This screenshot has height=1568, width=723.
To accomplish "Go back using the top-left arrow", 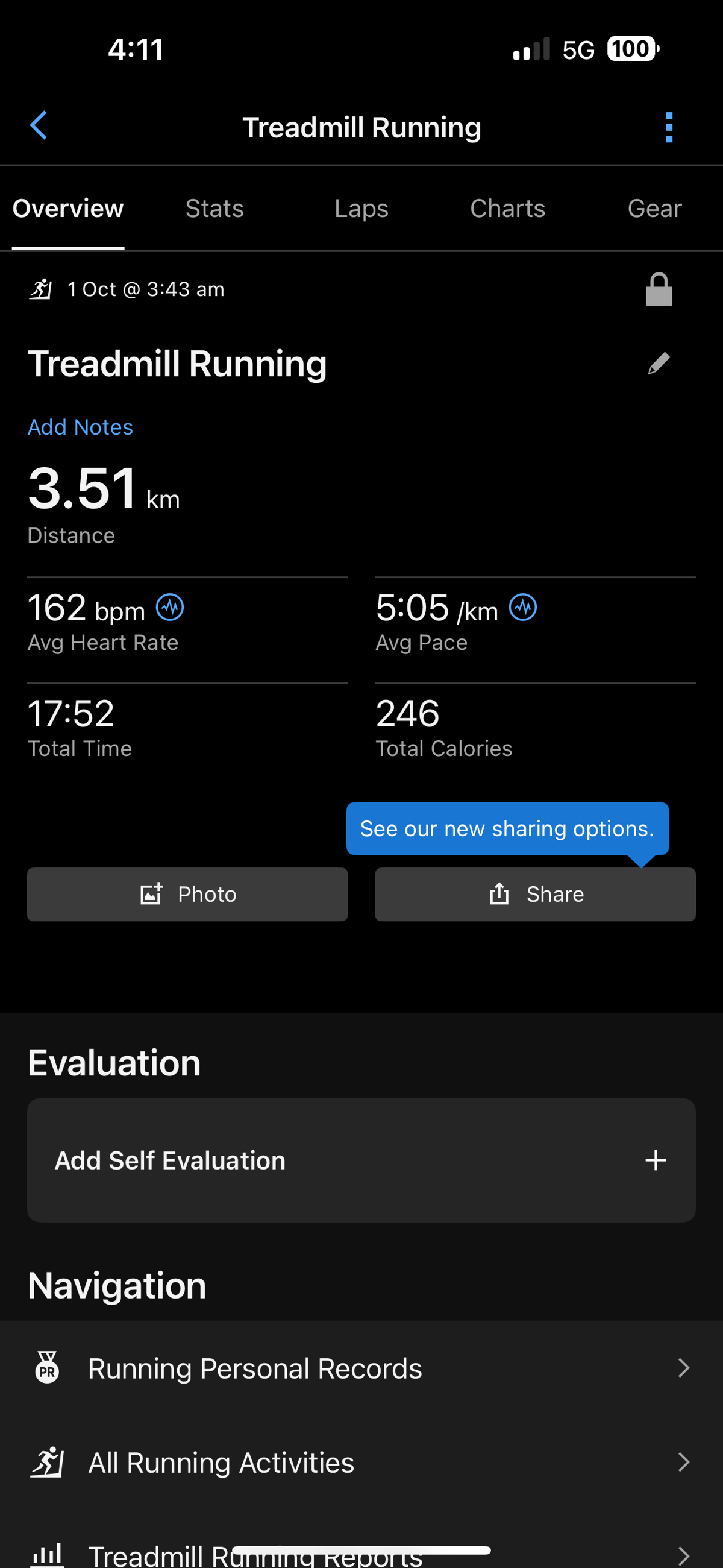I will (x=39, y=126).
